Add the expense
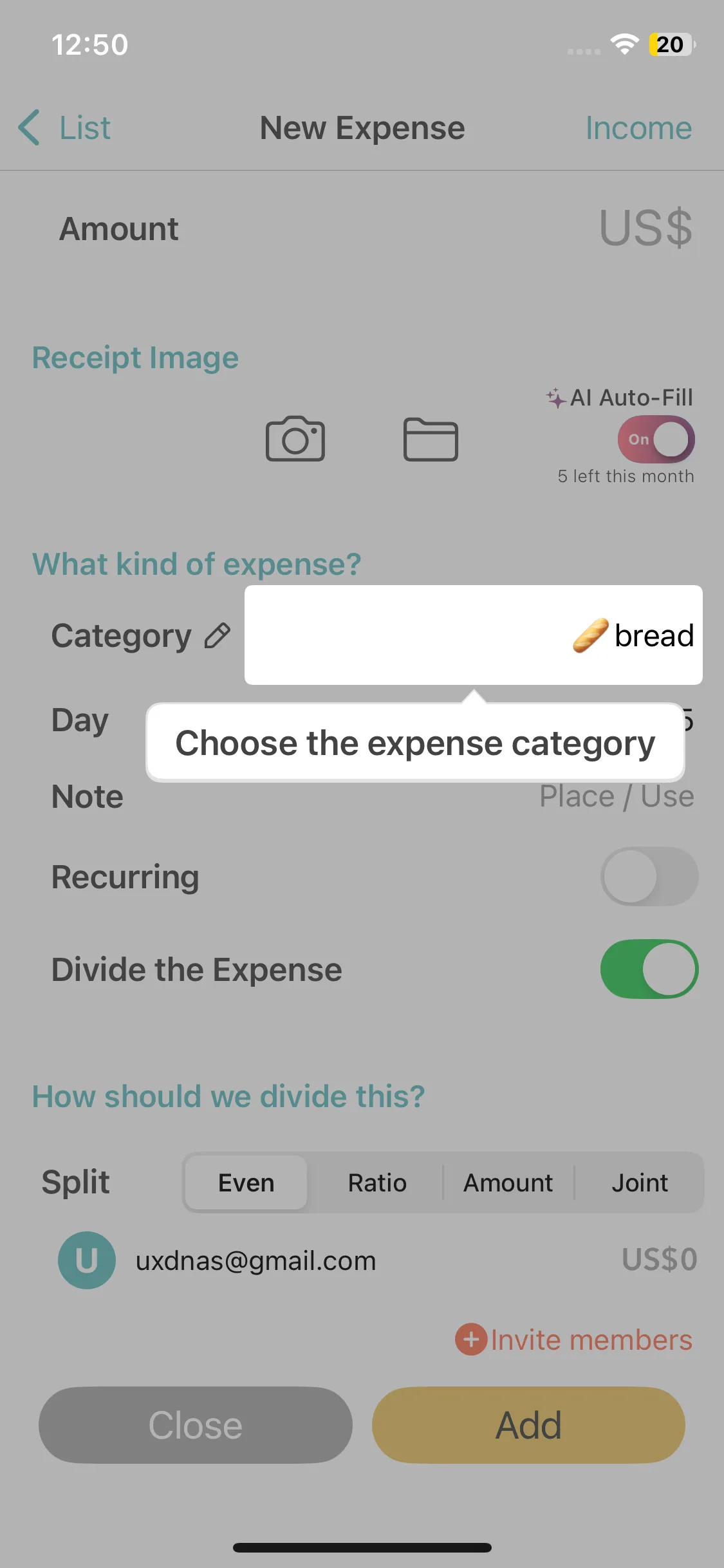The width and height of the screenshot is (724, 1568). point(528,1424)
